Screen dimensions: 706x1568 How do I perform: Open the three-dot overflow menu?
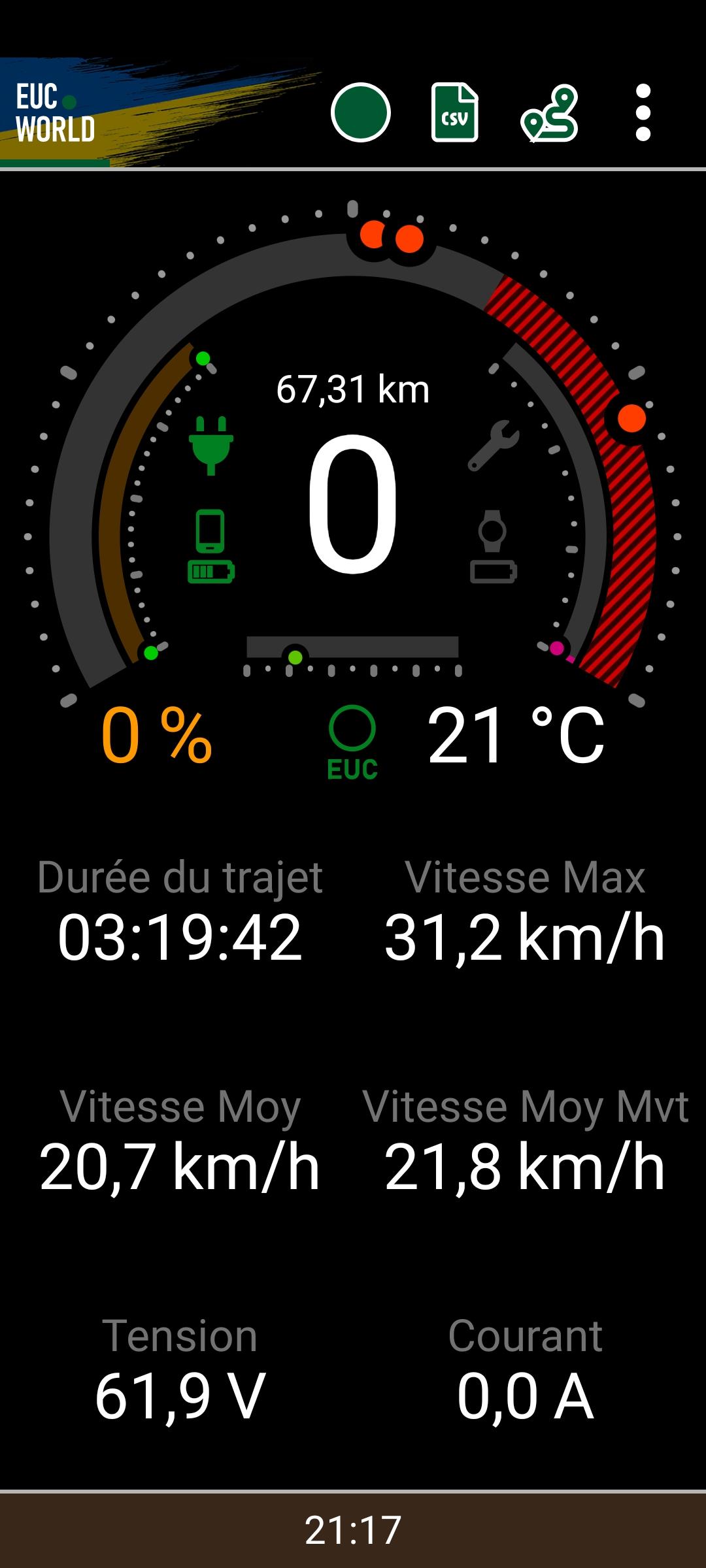[643, 112]
